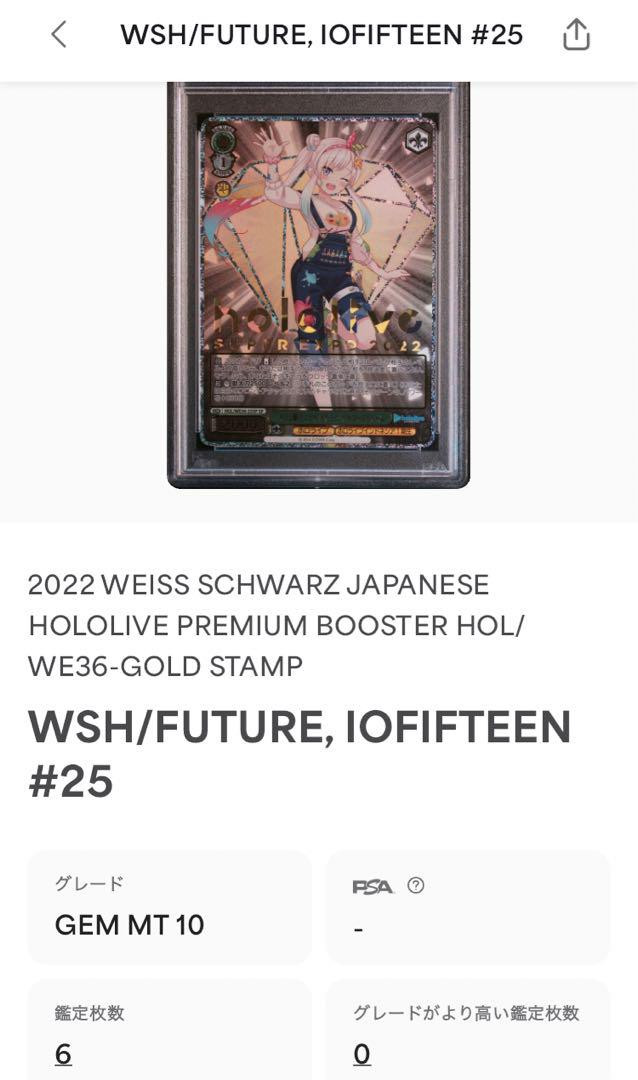Screen dimensions: 638x1080
Task: Go back using the top-left arrow
Action: 59,34
